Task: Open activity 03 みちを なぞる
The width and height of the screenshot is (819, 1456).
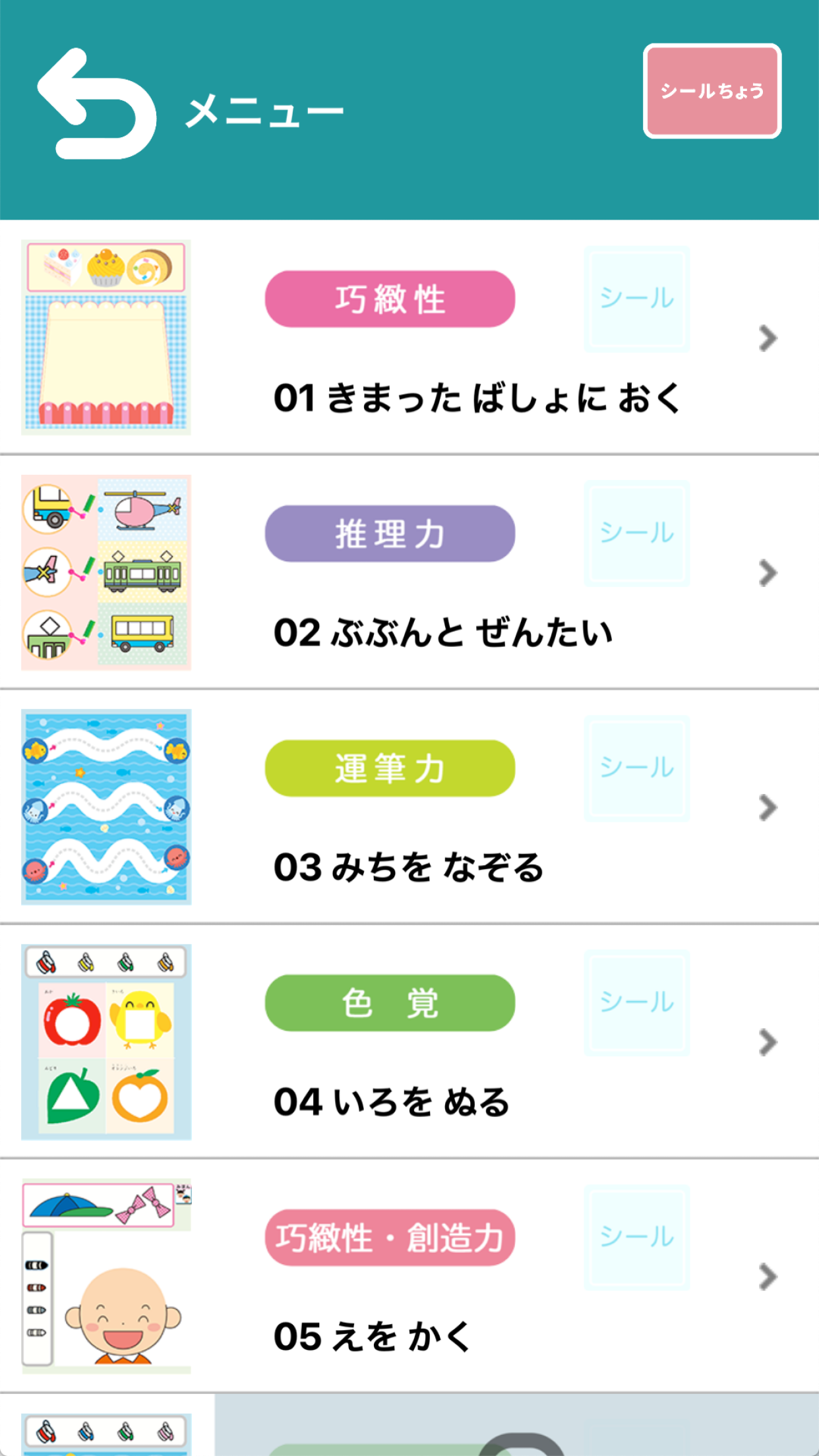Action: tap(409, 807)
